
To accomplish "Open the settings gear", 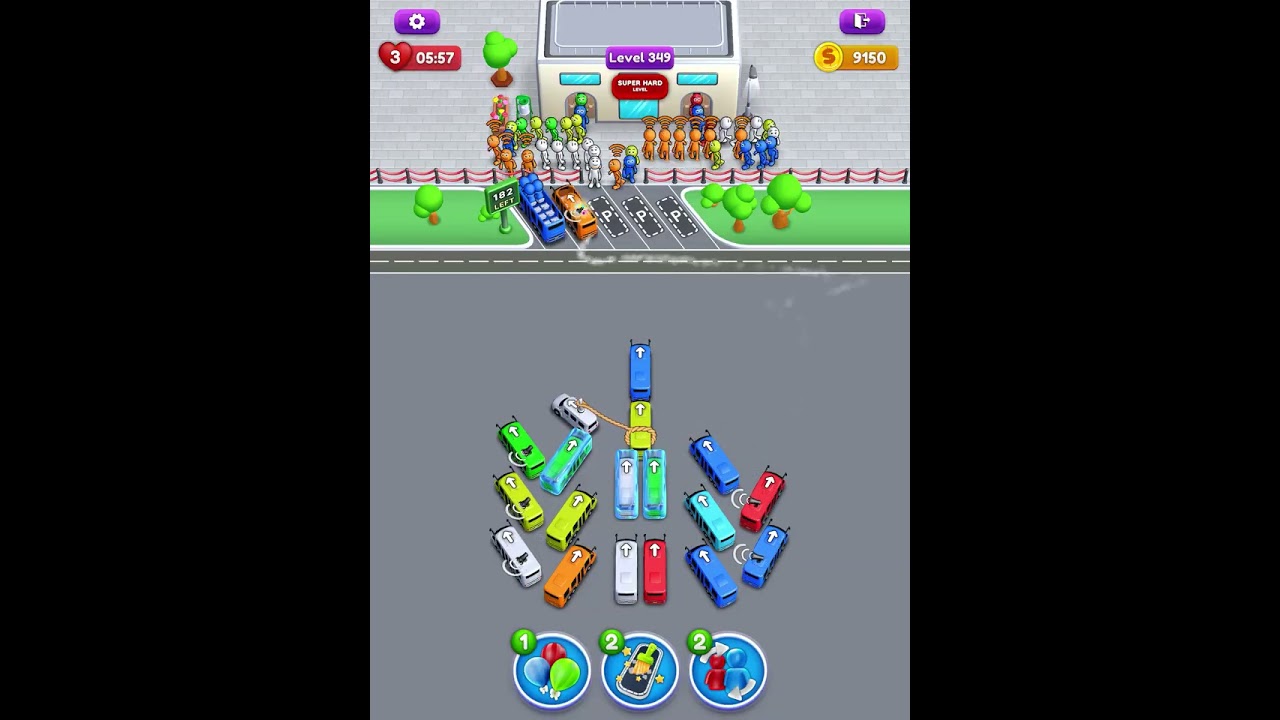I will coord(417,21).
